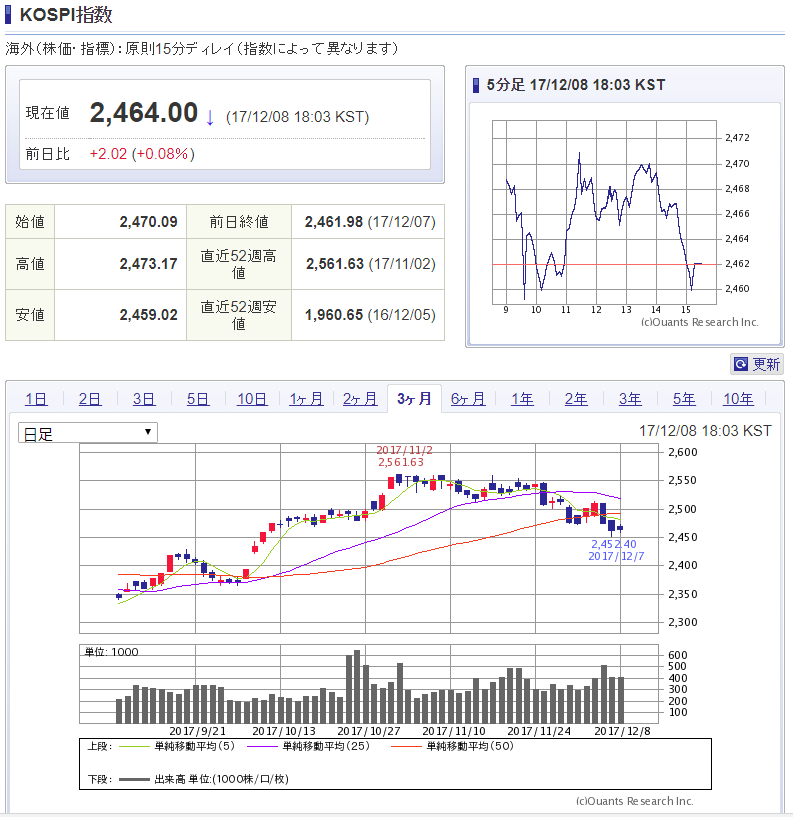Open the 日足 candle interval dropdown
This screenshot has width=793, height=817.
coord(88,433)
